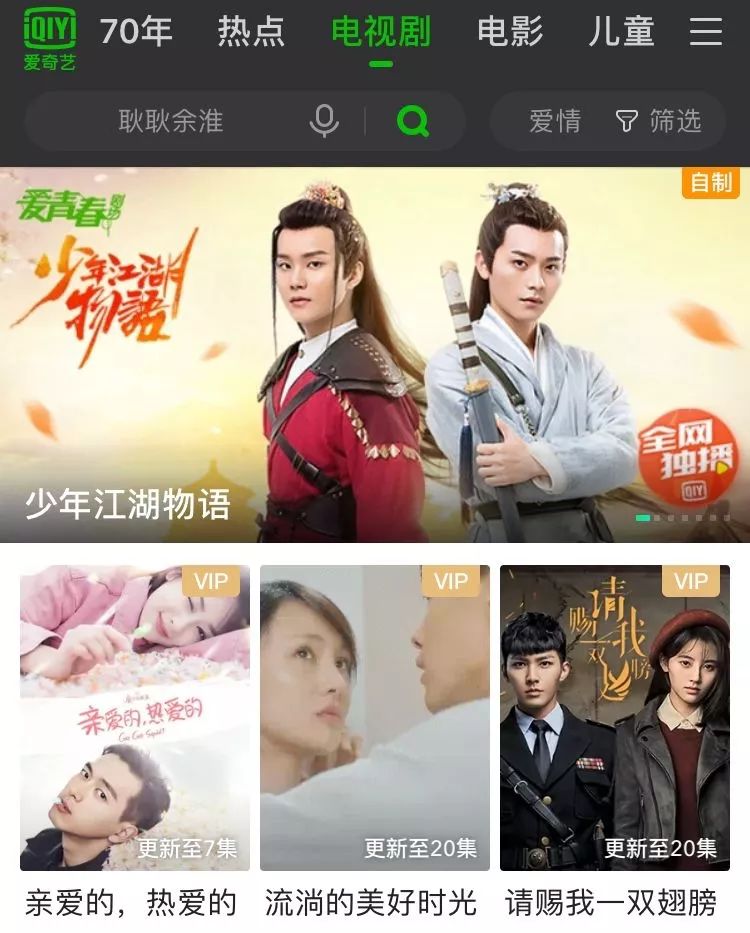750x933 pixels.
Task: Open the iQIYI logo home link
Action: (49, 40)
